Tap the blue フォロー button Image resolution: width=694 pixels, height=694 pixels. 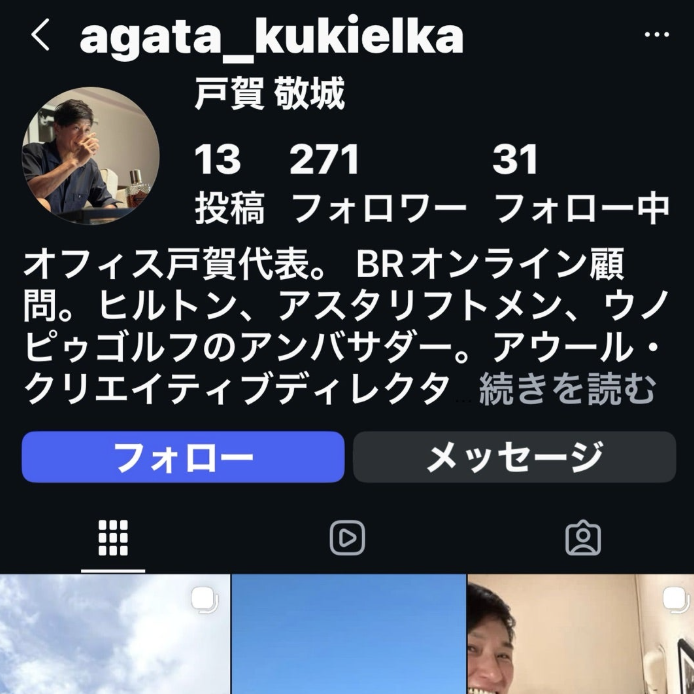(183, 457)
